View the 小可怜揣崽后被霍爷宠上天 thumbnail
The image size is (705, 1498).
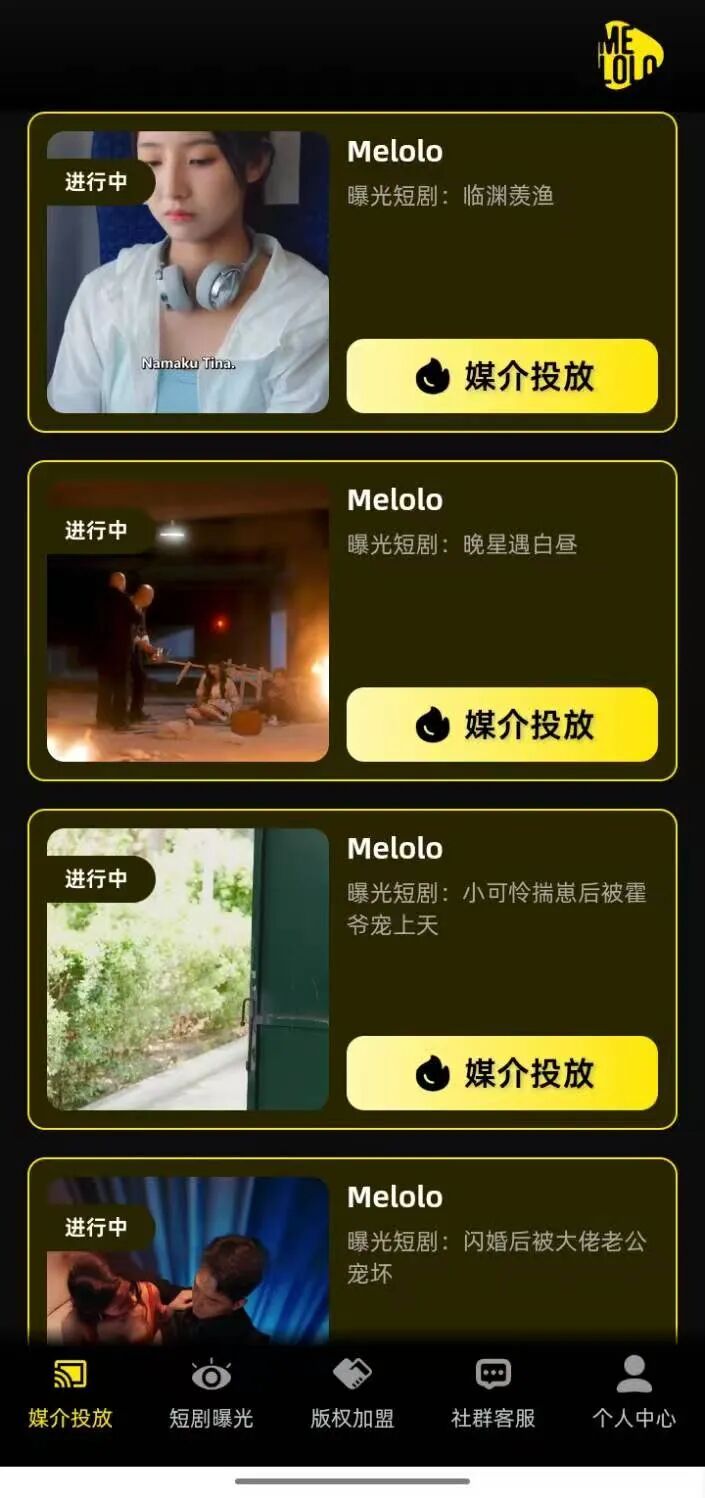[188, 969]
